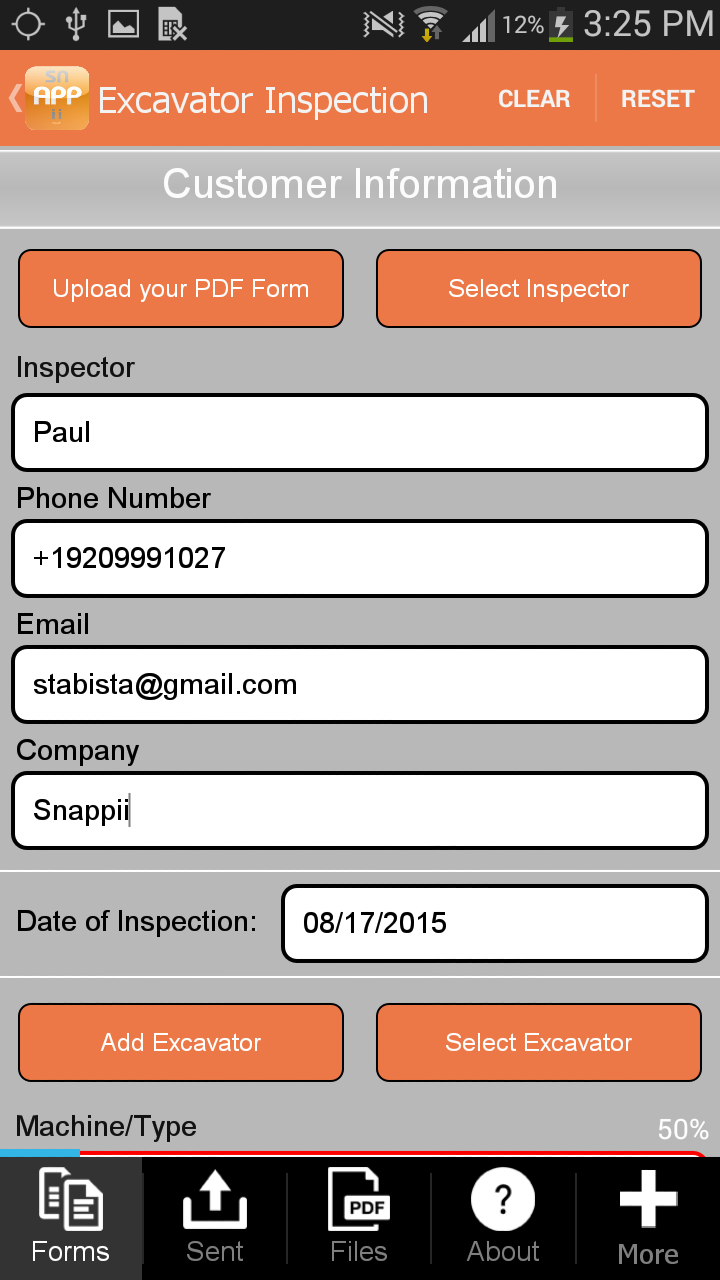The height and width of the screenshot is (1280, 720).
Task: Open the Select Excavator picker
Action: (x=538, y=1042)
